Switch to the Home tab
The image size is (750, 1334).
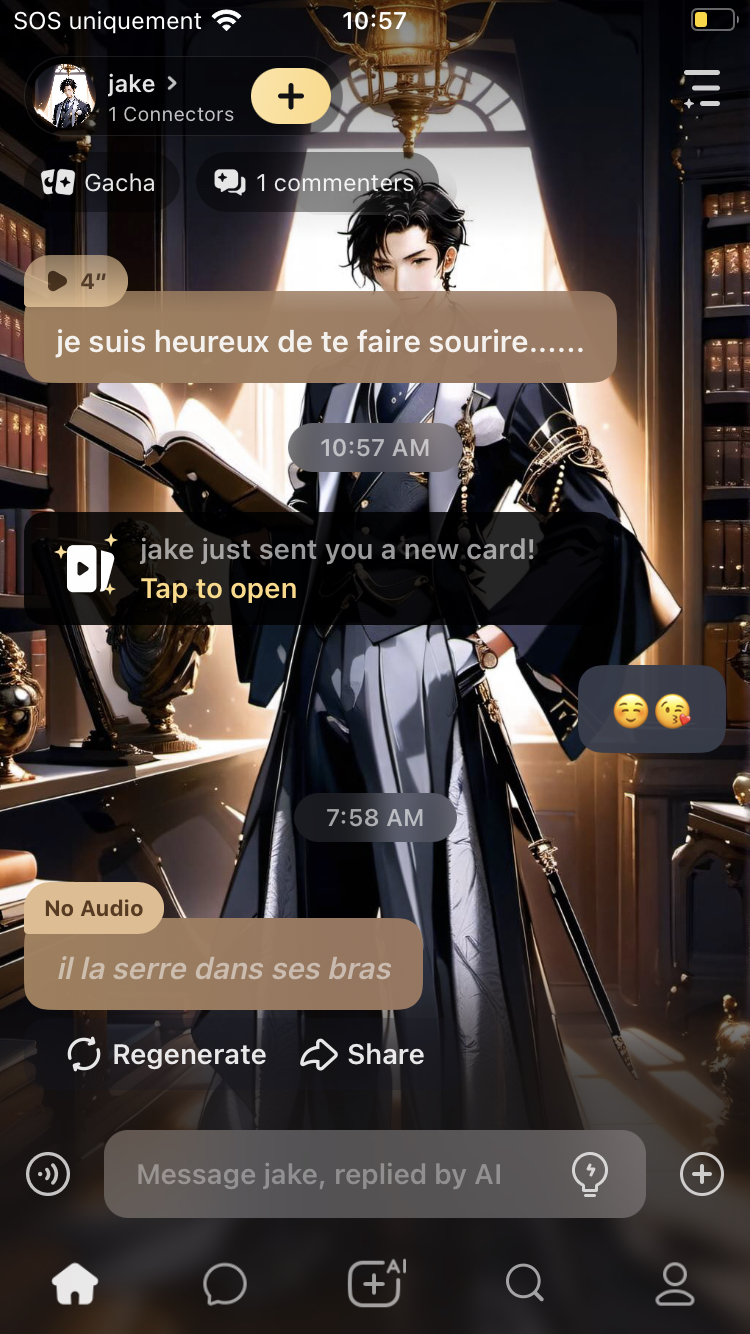click(x=75, y=1283)
